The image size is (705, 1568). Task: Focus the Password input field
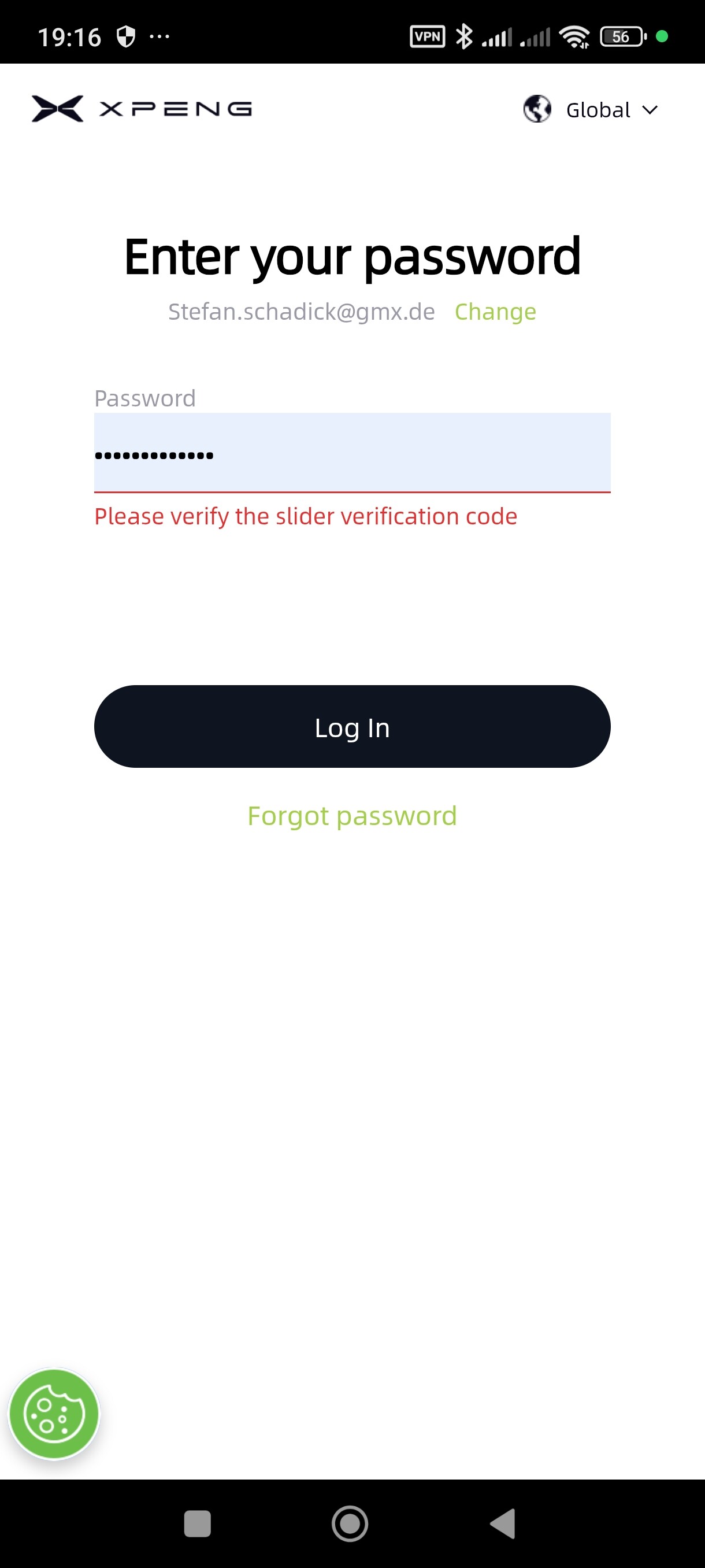tap(351, 453)
